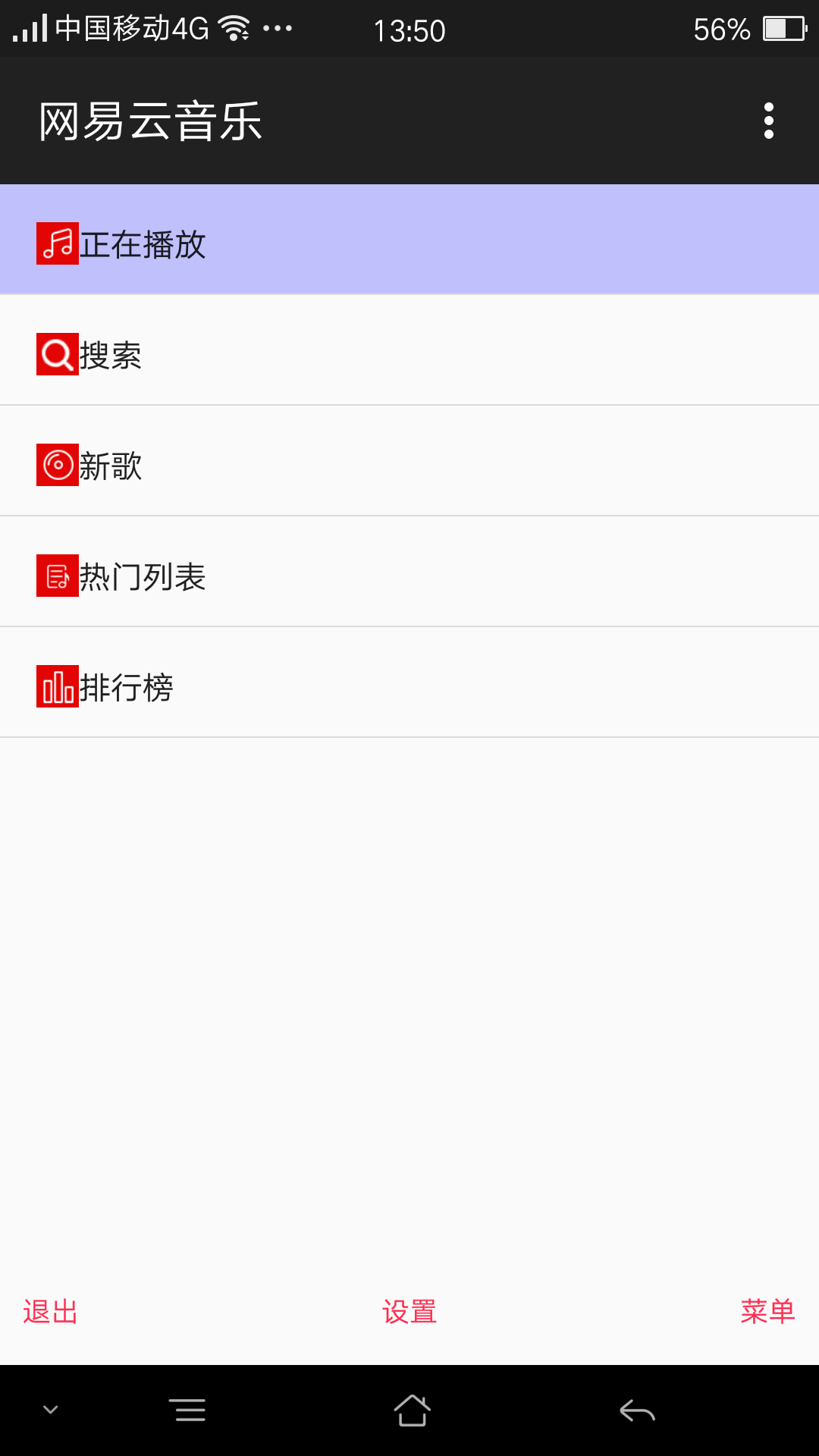Tap the record disc icon next to 新歌
819x1456 pixels.
(57, 464)
